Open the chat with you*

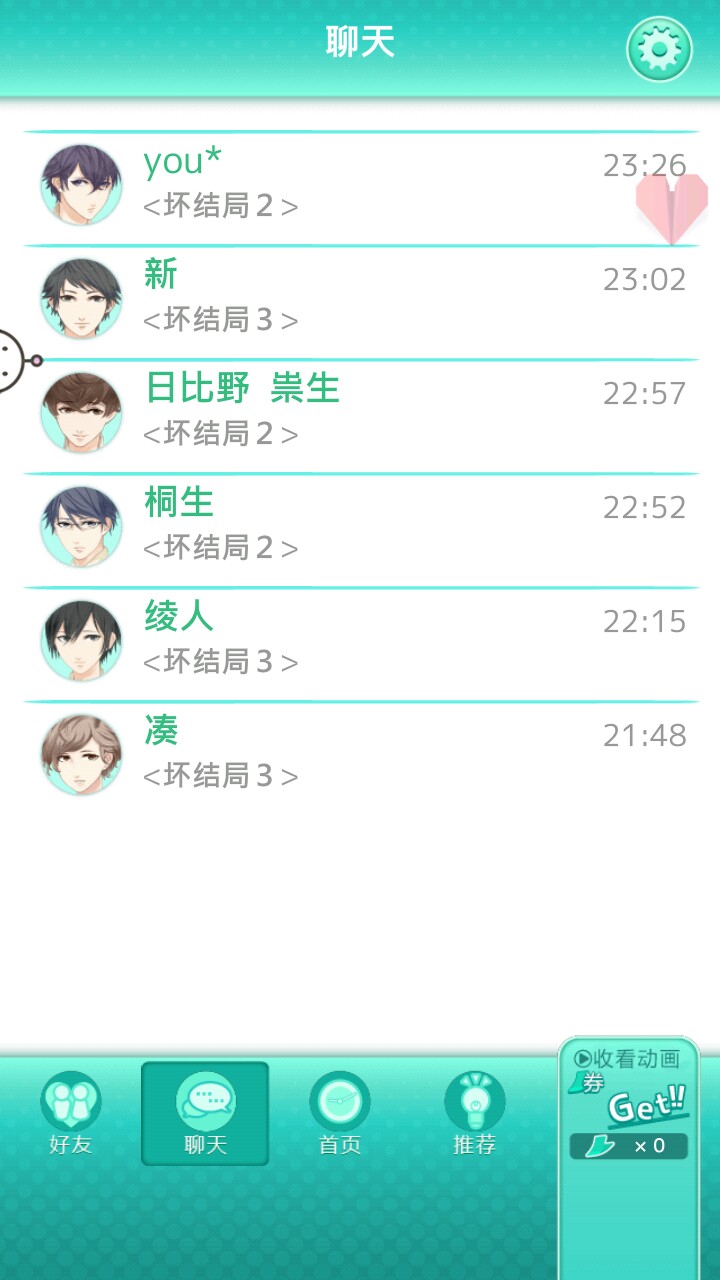(360, 186)
